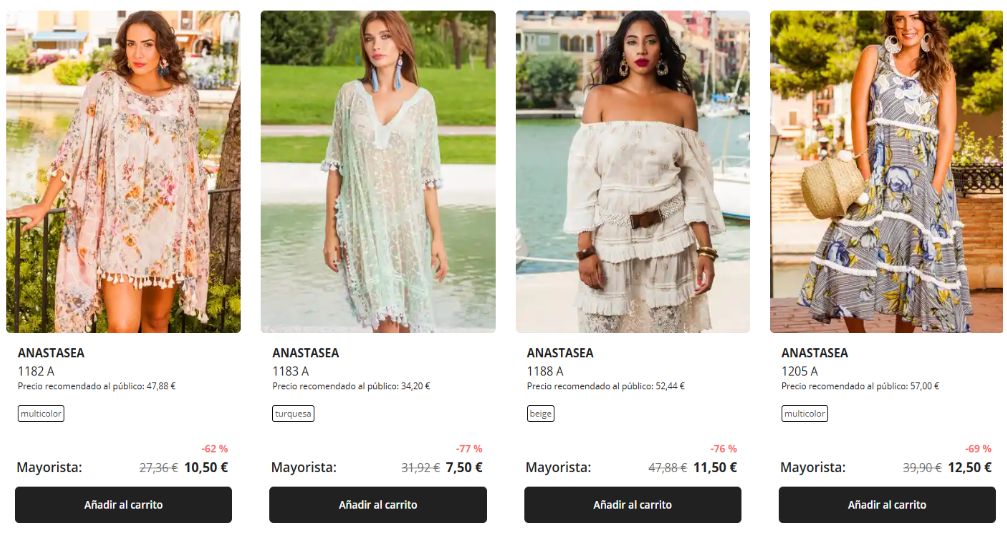This screenshot has height=550, width=1007.
Task: Open the Anastasea 1188 A product photo
Action: click(632, 172)
